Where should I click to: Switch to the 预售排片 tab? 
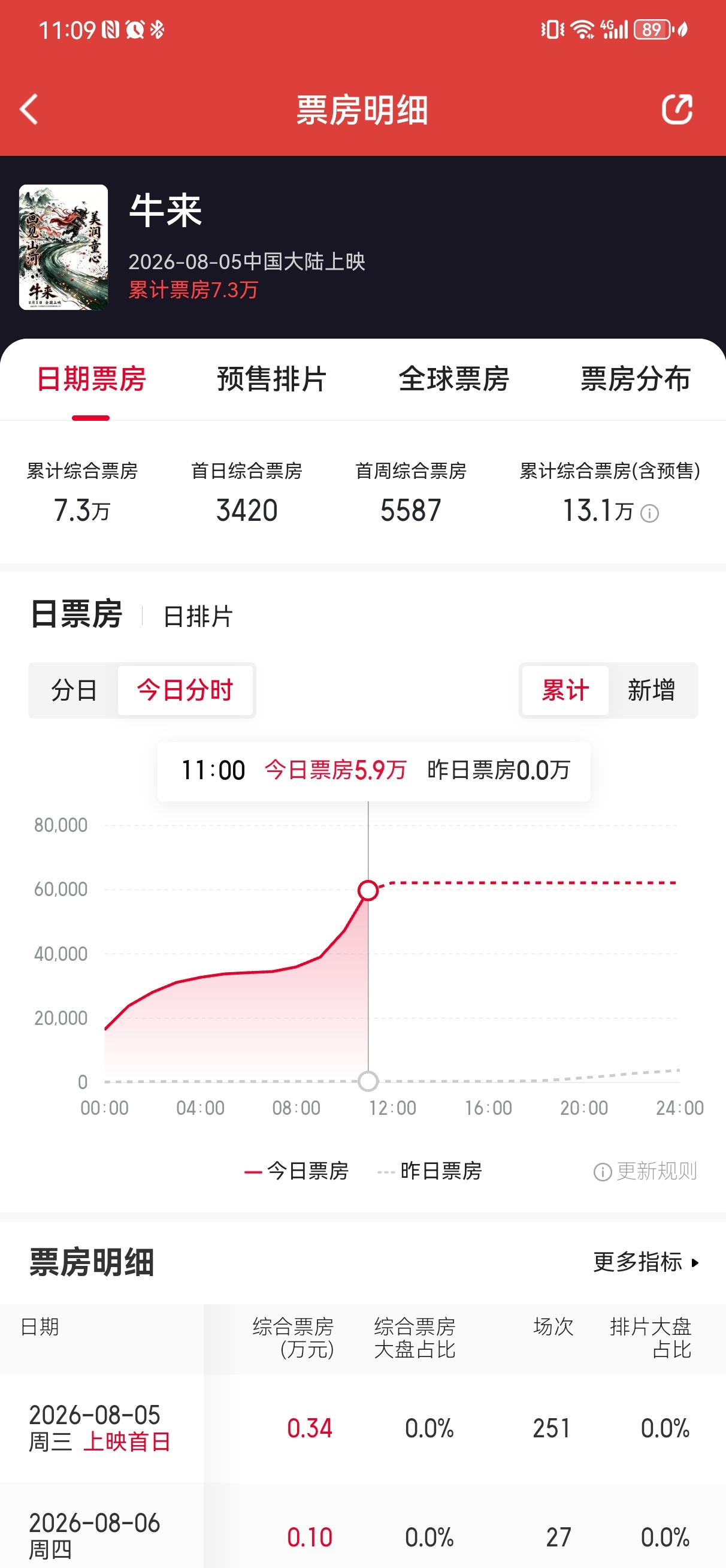pyautogui.click(x=272, y=379)
